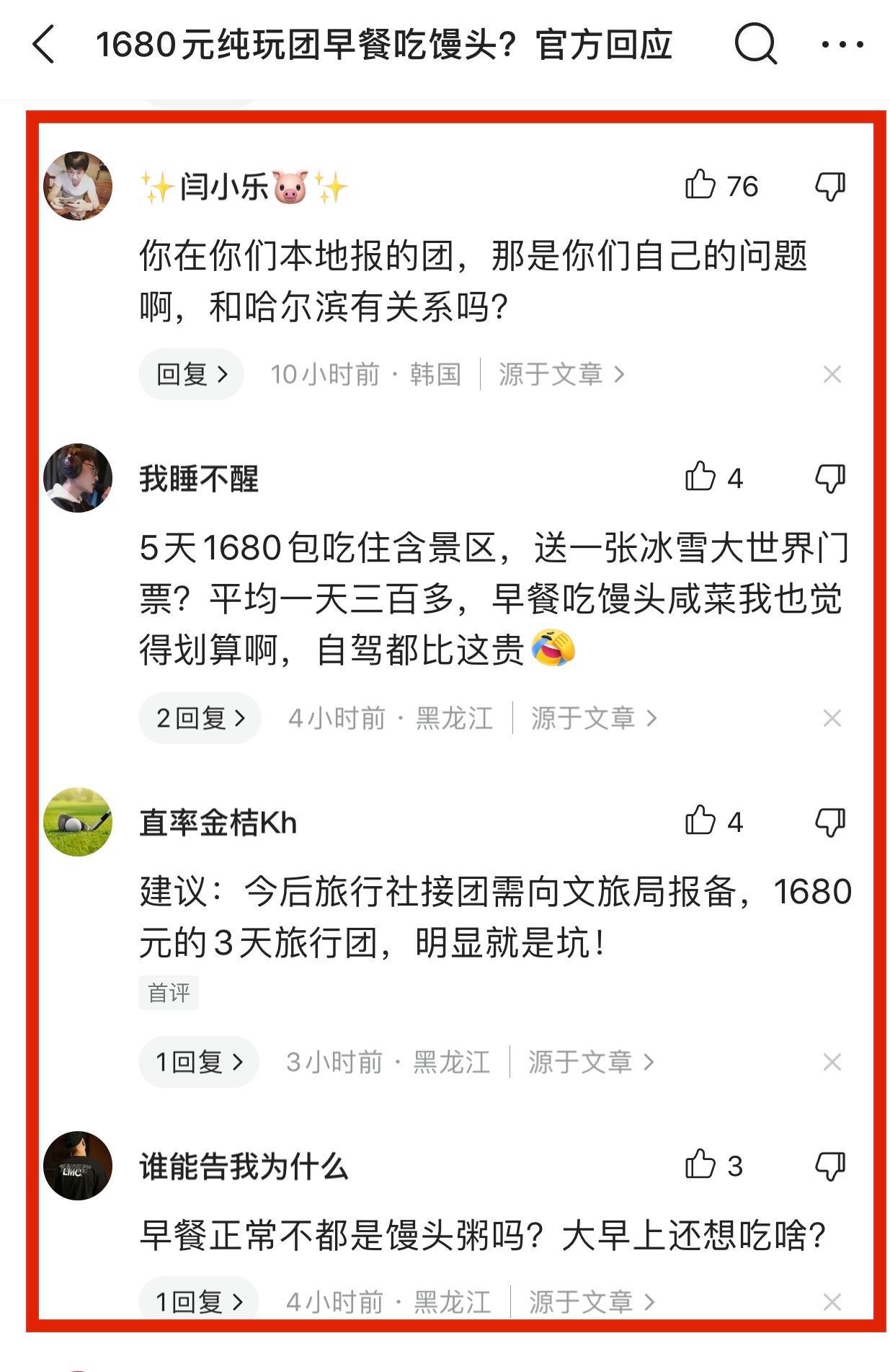Like the comment by 闫小乐

(700, 185)
